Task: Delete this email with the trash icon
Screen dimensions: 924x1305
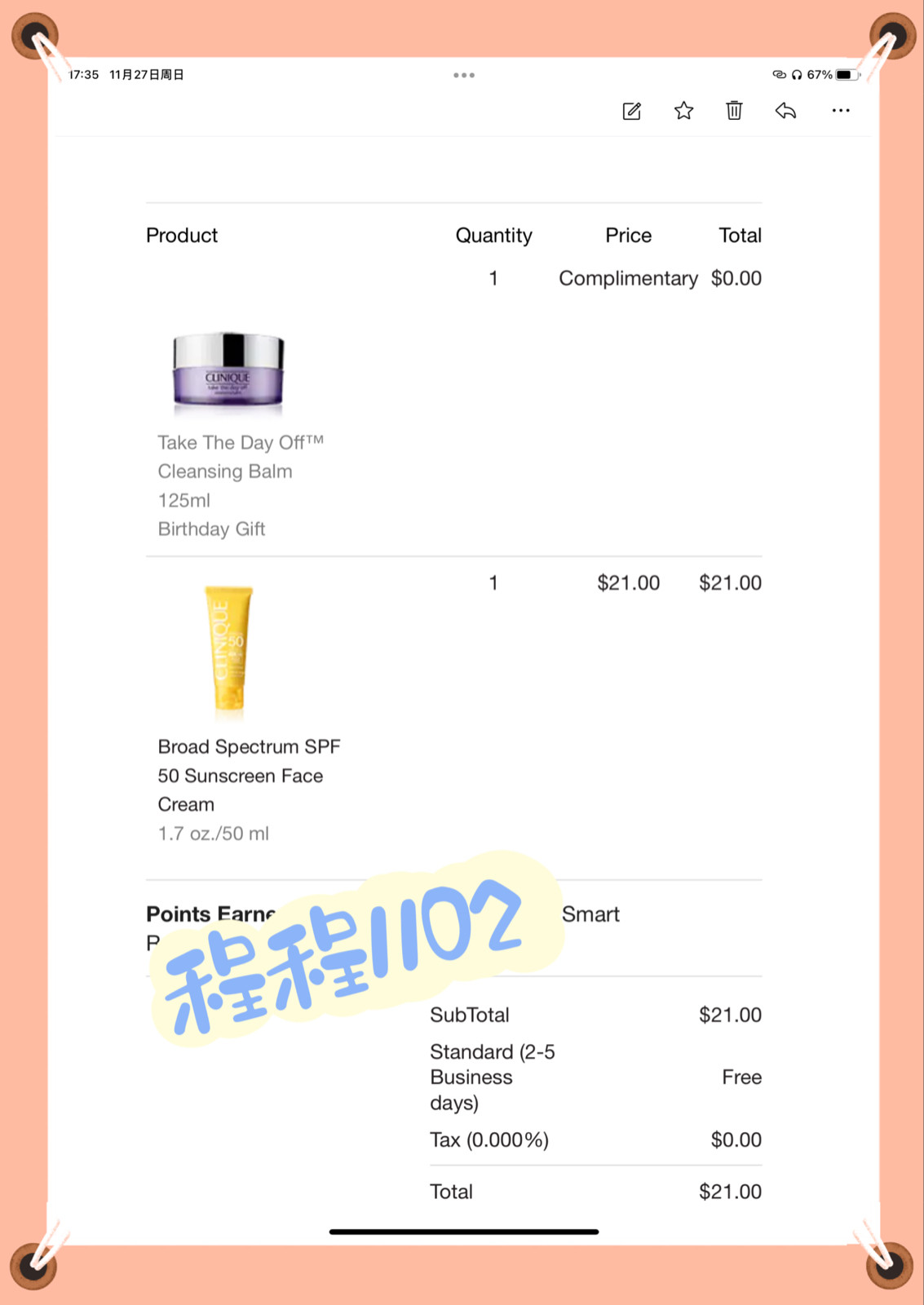Action: (734, 111)
